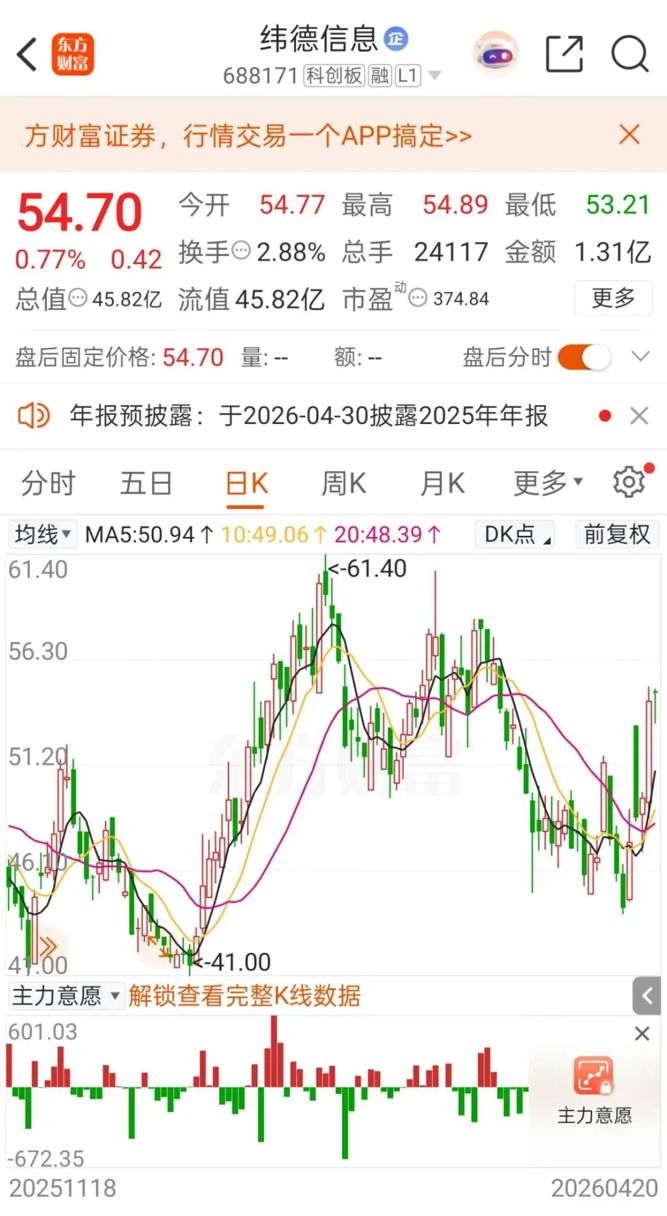Select the 周K chart tab
Viewport: 667px width, 1216px height.
(343, 484)
